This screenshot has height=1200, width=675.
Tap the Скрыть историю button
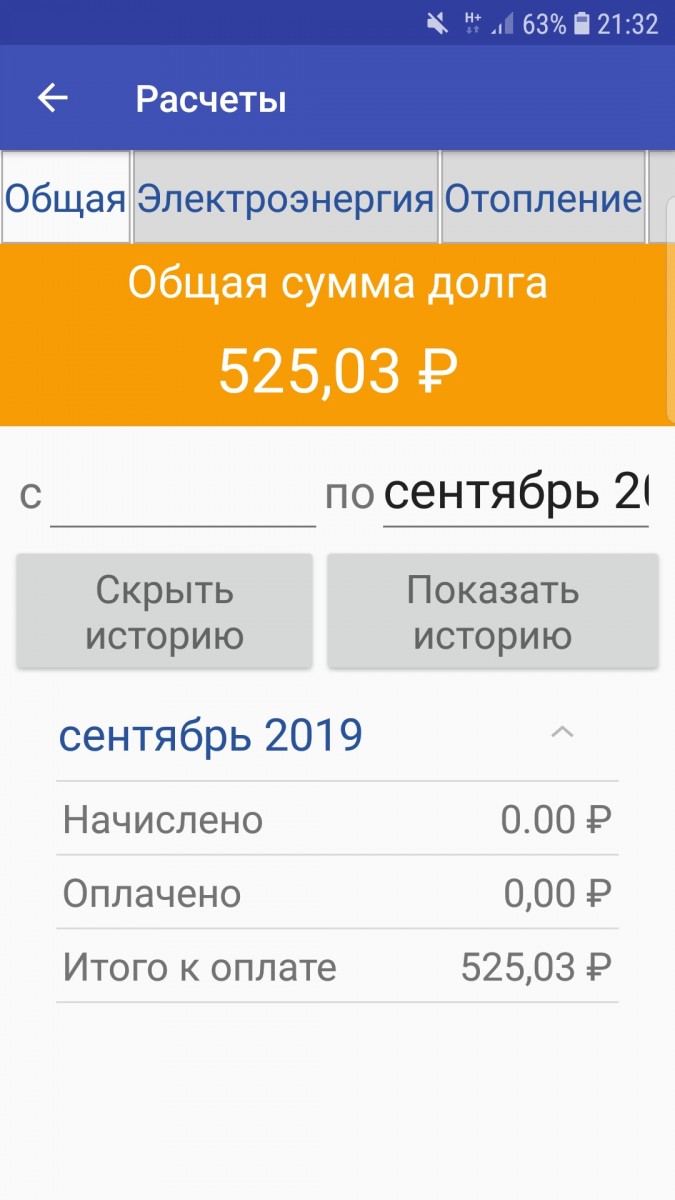coord(164,612)
